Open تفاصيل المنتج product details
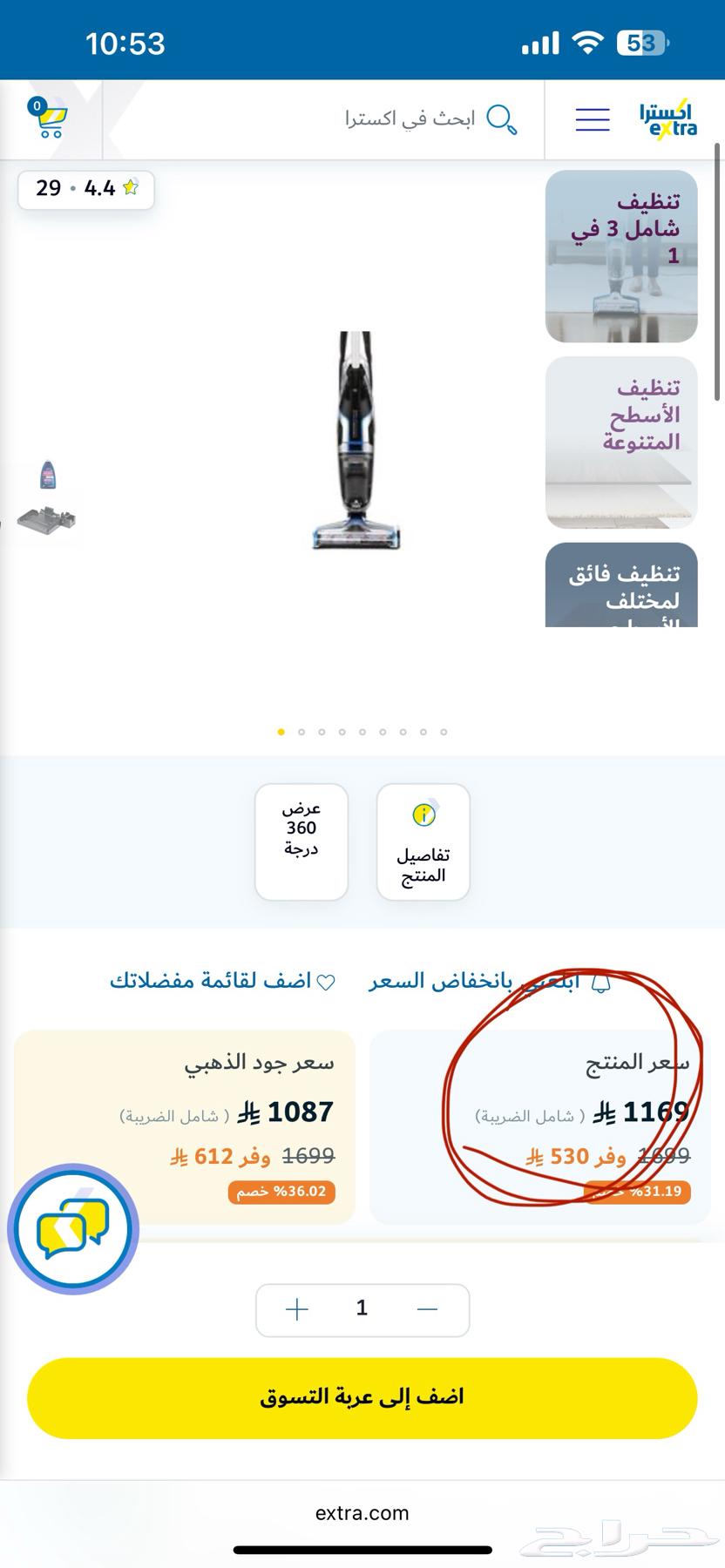The width and height of the screenshot is (725, 1568). point(423,841)
